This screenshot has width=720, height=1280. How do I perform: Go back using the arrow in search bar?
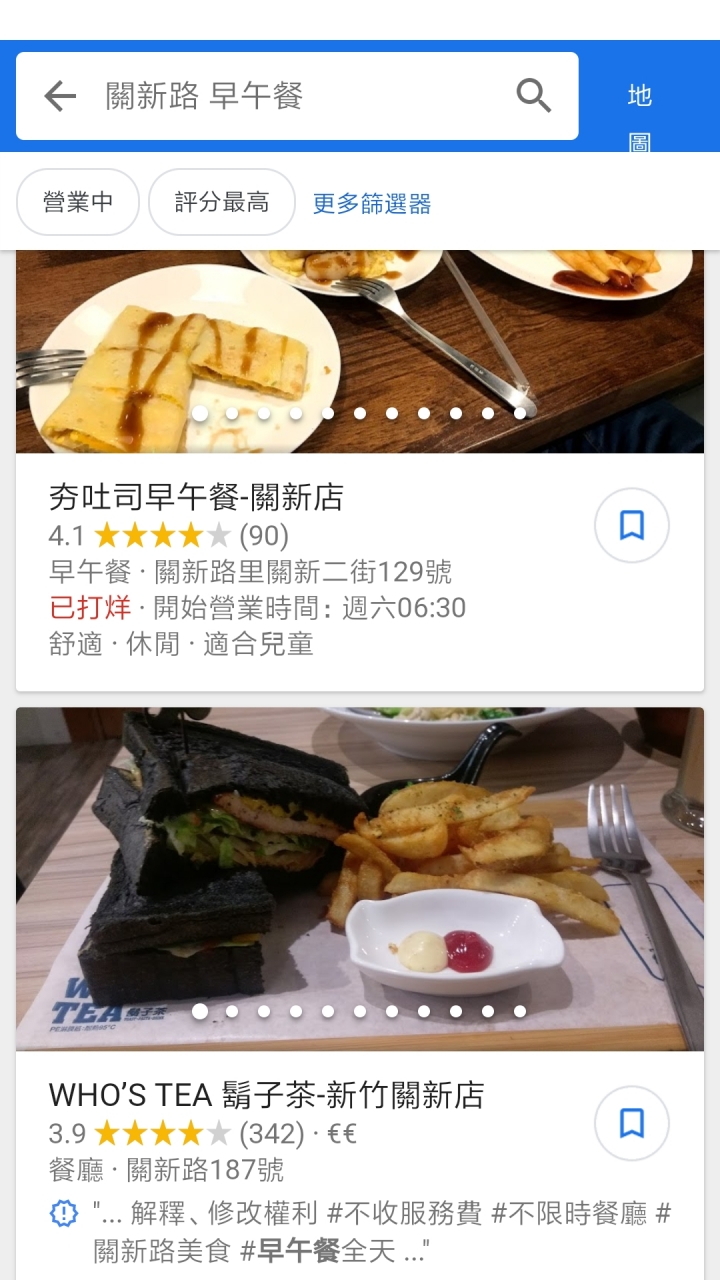click(x=60, y=96)
